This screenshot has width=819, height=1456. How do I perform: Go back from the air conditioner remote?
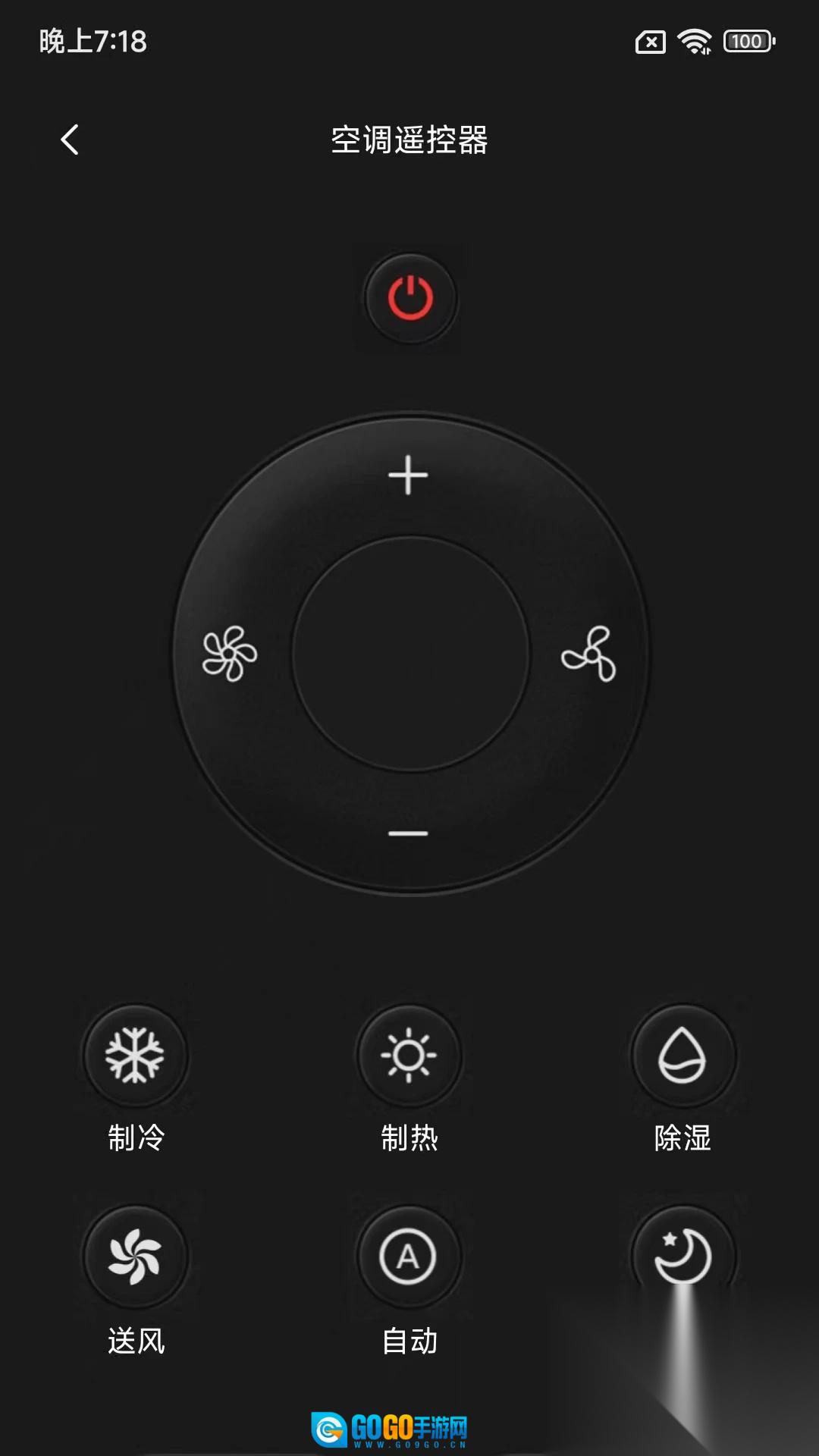(x=70, y=140)
